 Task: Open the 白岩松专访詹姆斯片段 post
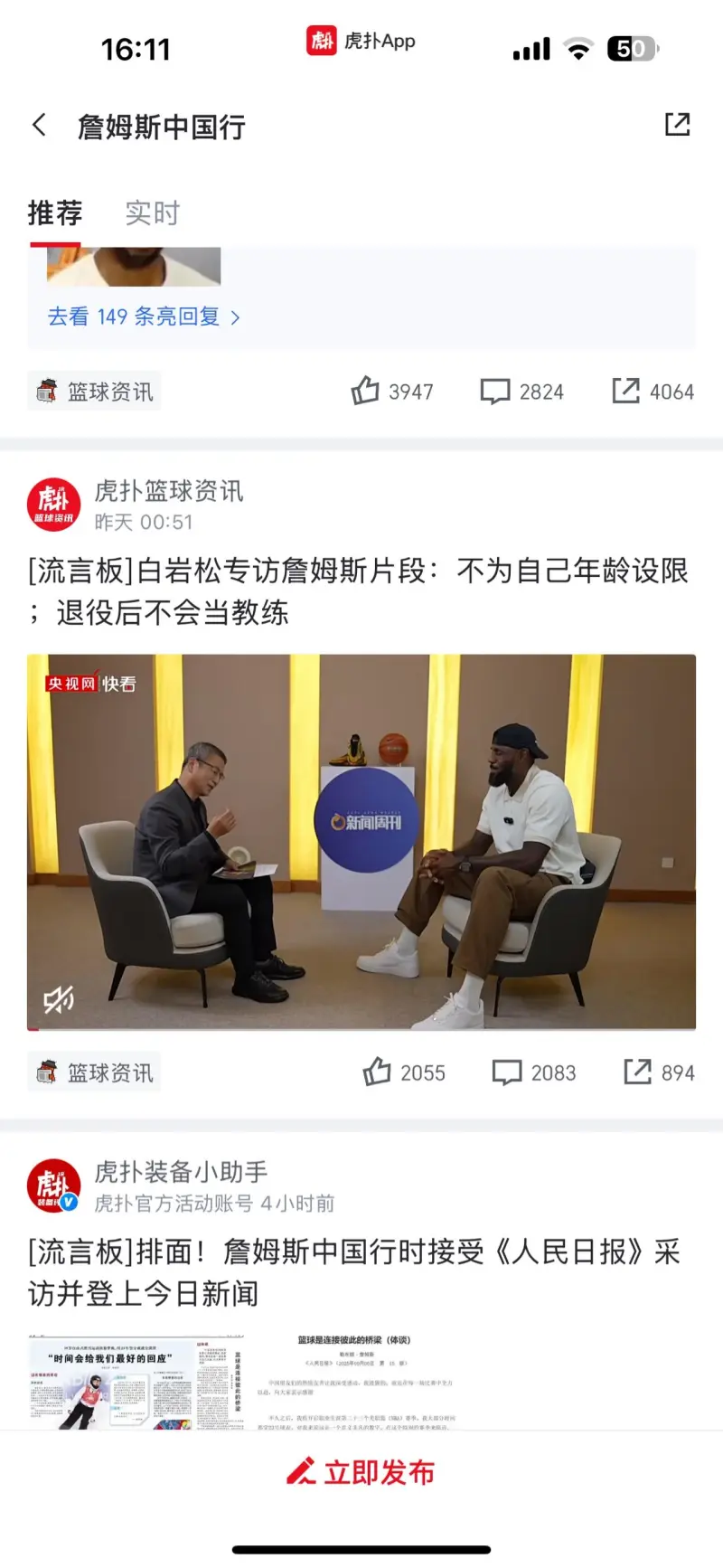[359, 591]
